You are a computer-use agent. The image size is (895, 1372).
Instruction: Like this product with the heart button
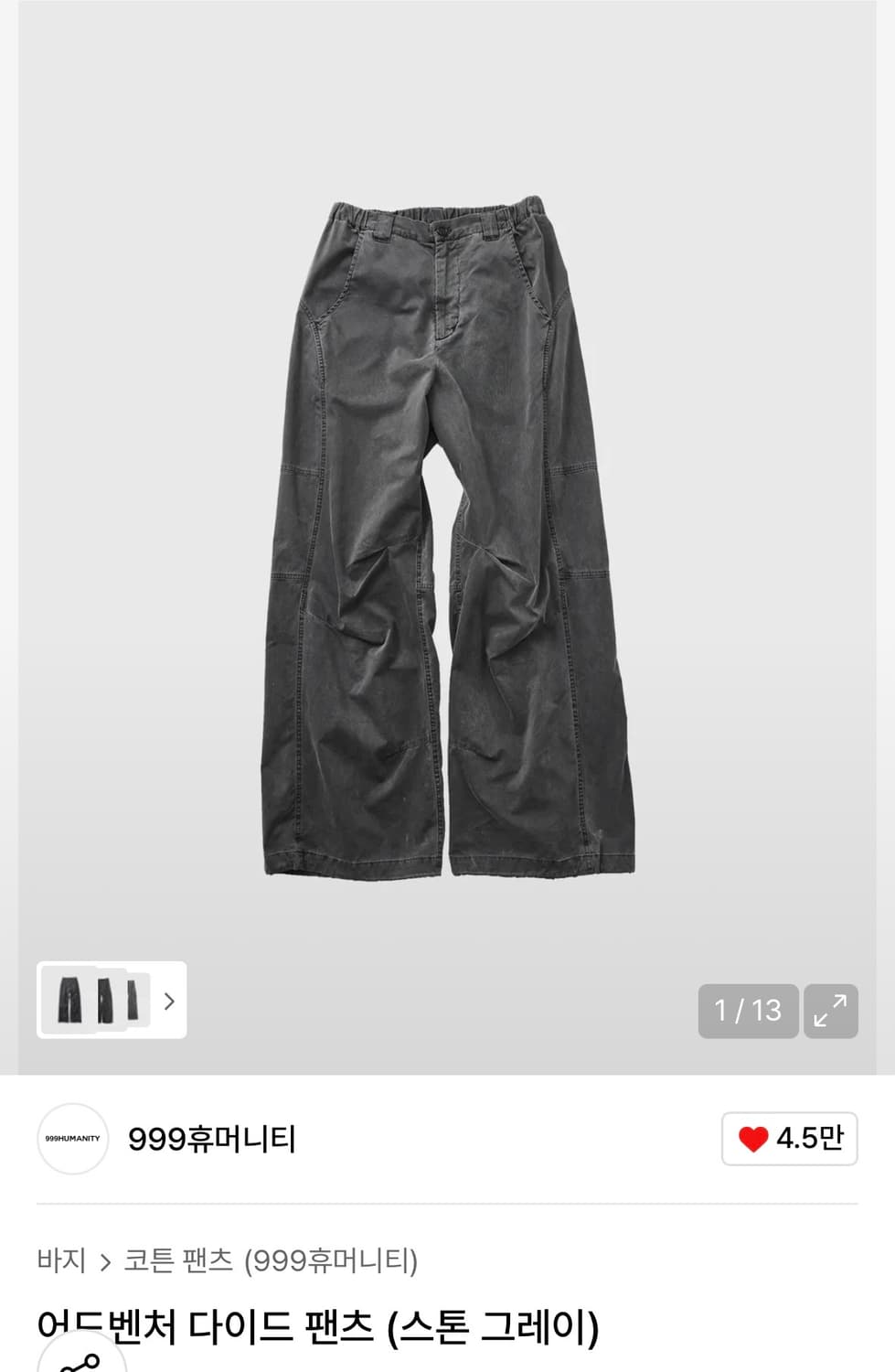pos(789,1139)
